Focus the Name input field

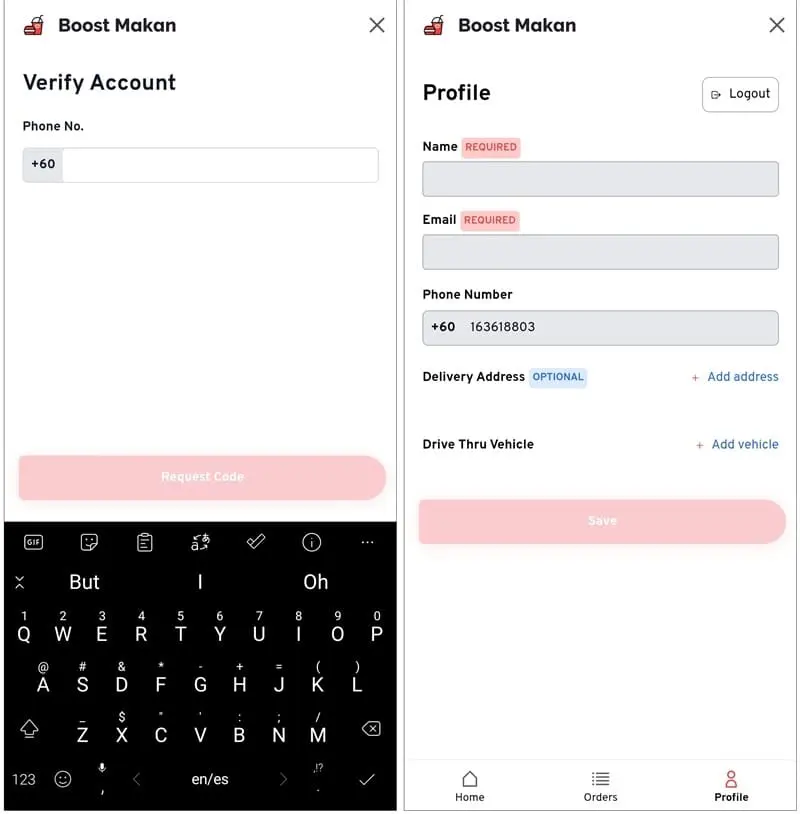coord(600,179)
